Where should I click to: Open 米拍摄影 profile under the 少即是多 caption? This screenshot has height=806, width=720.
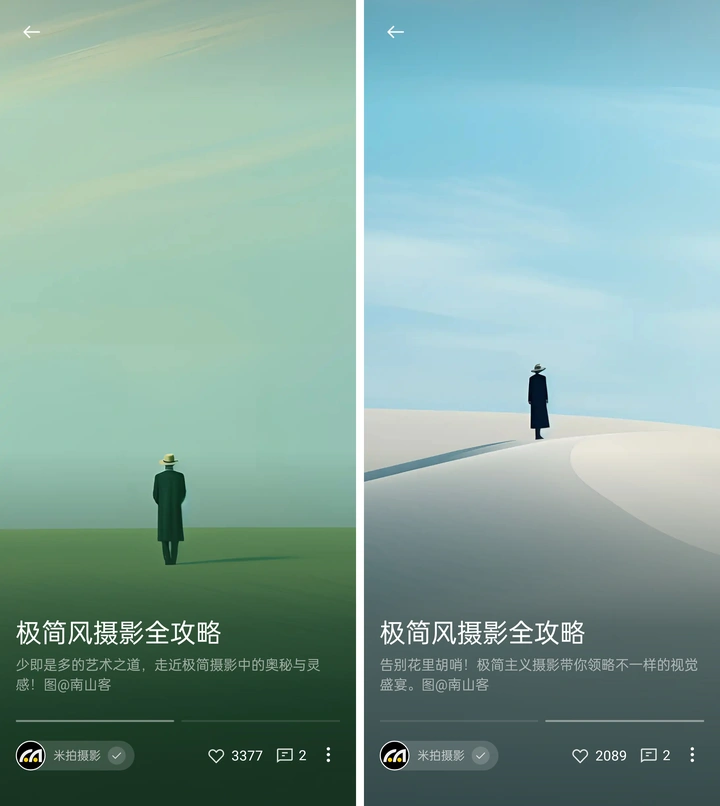pyautogui.click(x=75, y=756)
